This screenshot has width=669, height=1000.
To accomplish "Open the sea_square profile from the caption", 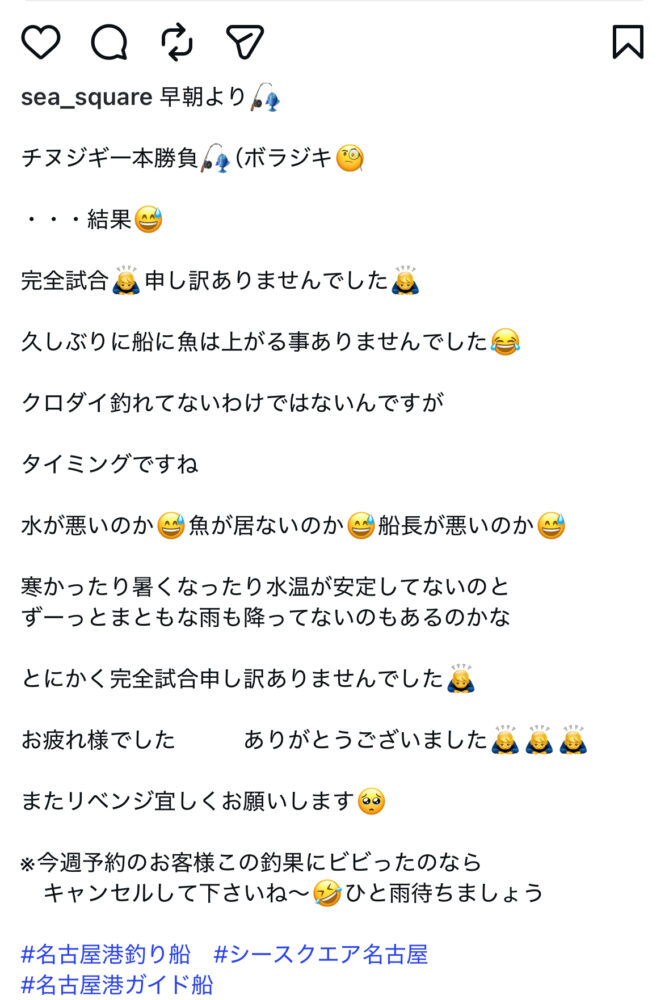I will [x=86, y=97].
